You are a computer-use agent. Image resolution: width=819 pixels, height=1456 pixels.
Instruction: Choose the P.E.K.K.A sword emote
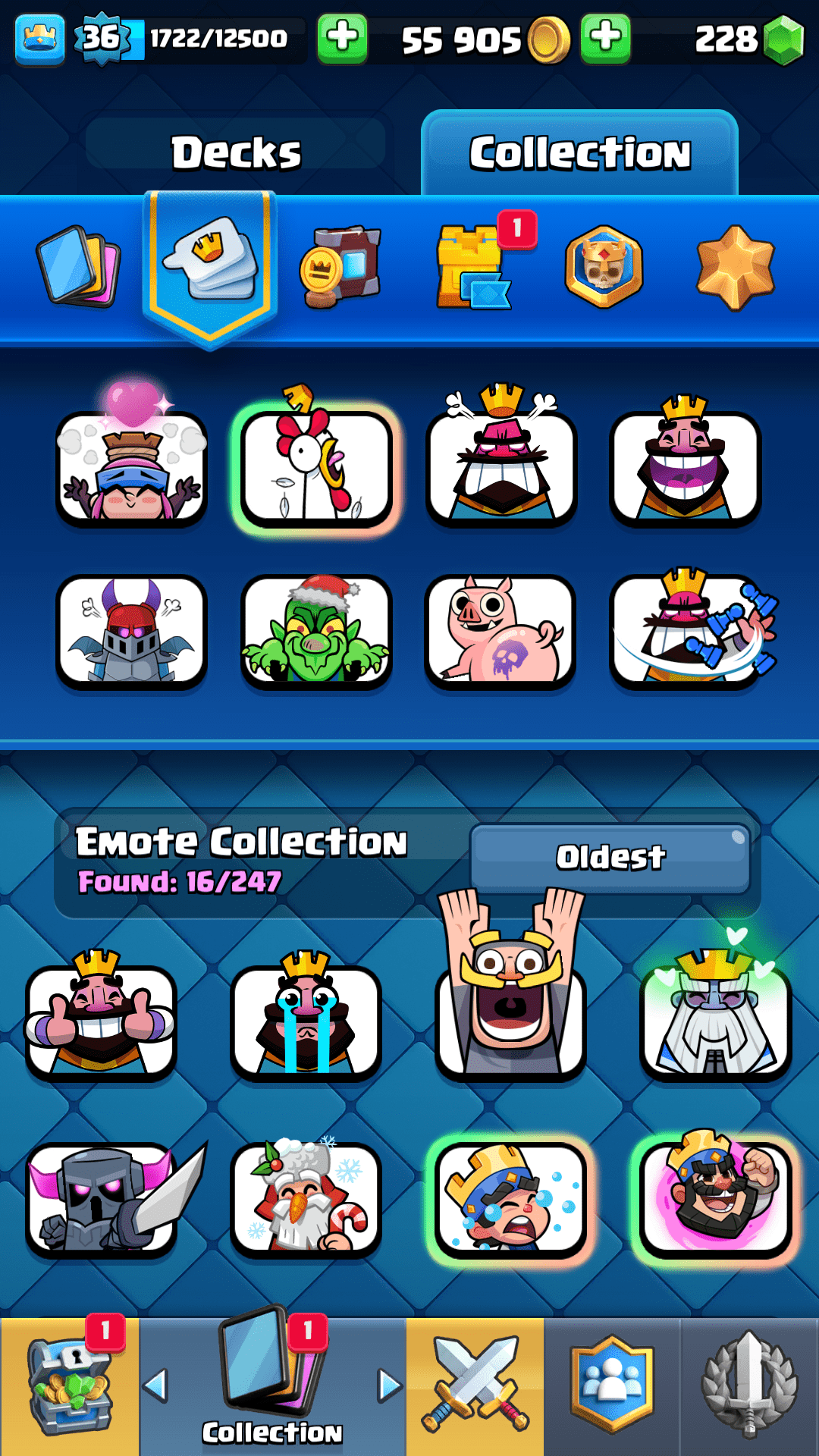click(102, 1198)
